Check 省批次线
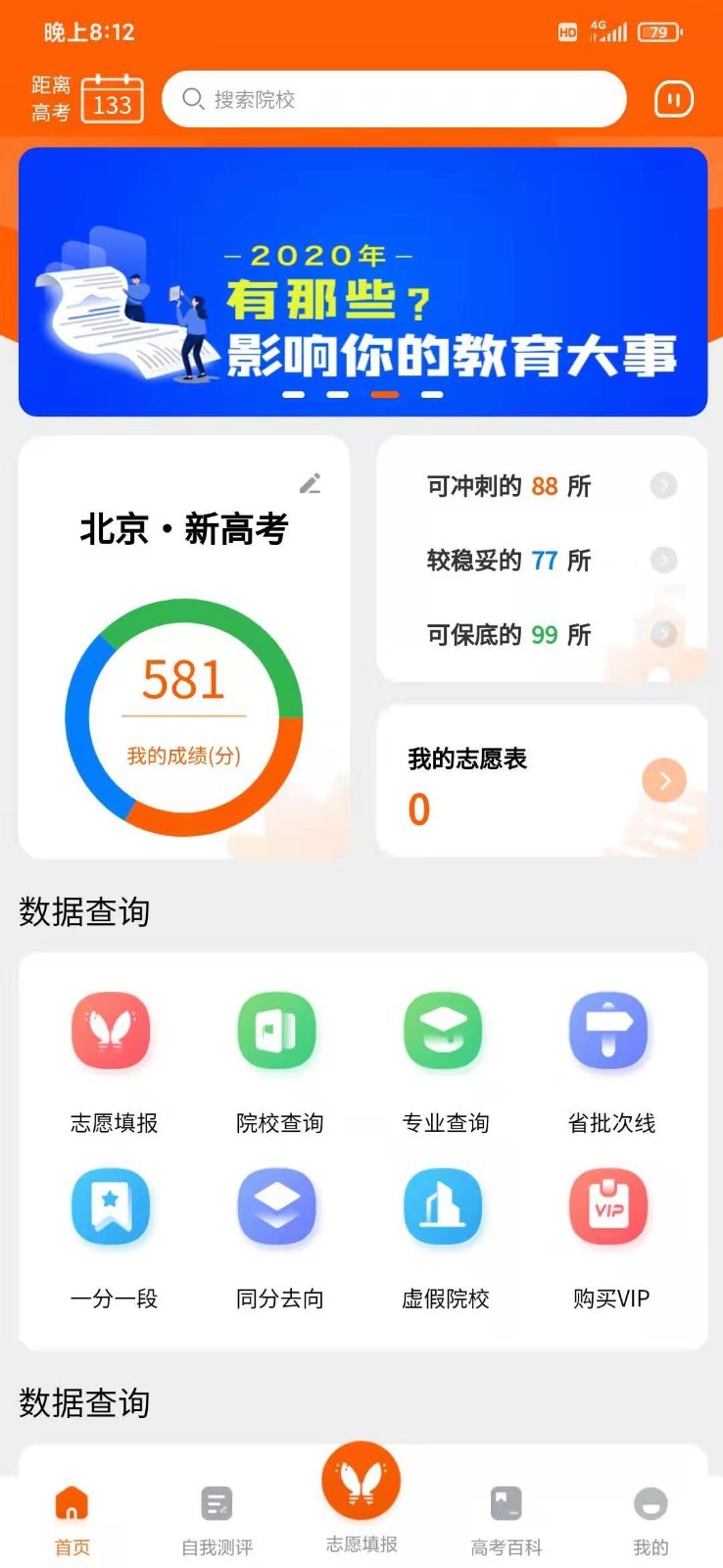This screenshot has height=1568, width=723. (x=610, y=1060)
